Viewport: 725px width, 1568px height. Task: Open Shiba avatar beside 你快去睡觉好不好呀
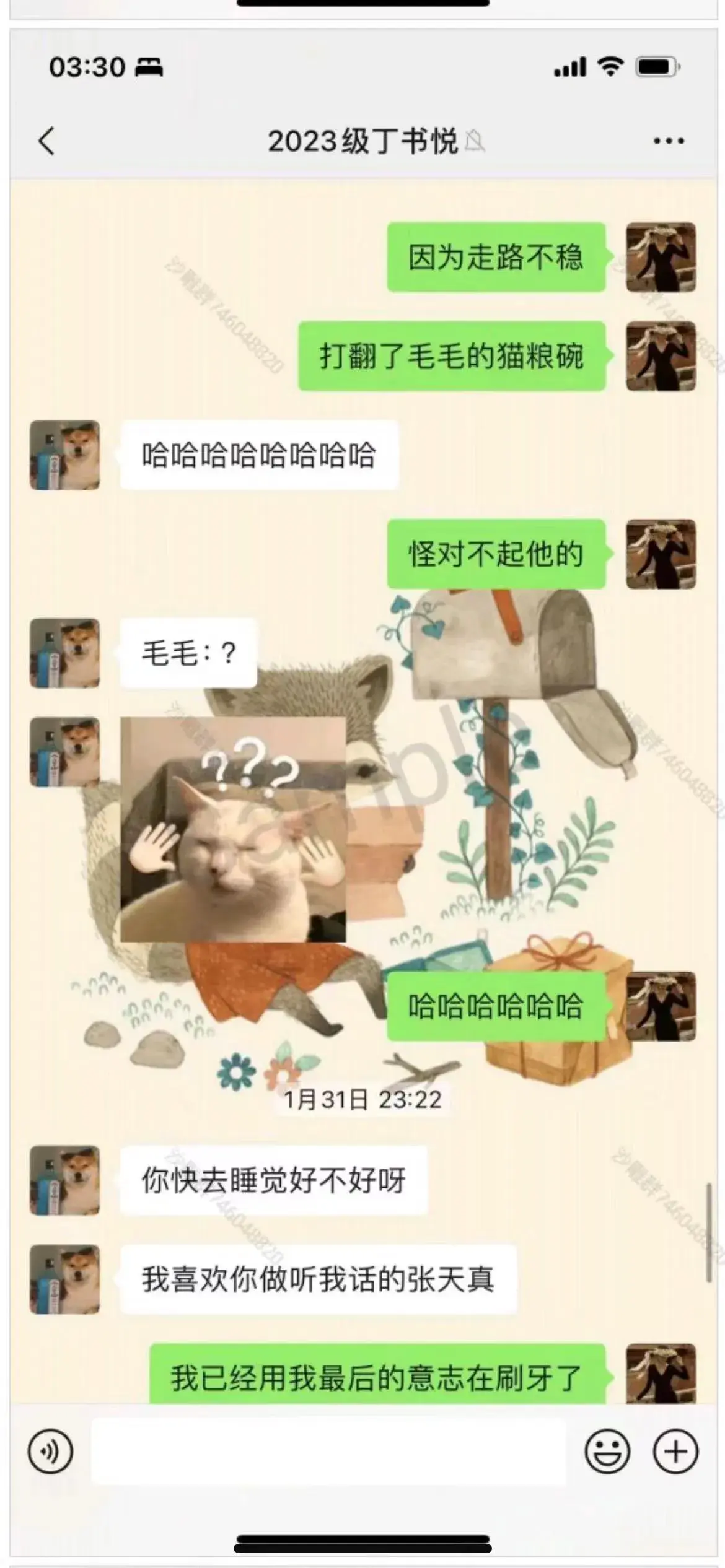click(x=65, y=1180)
